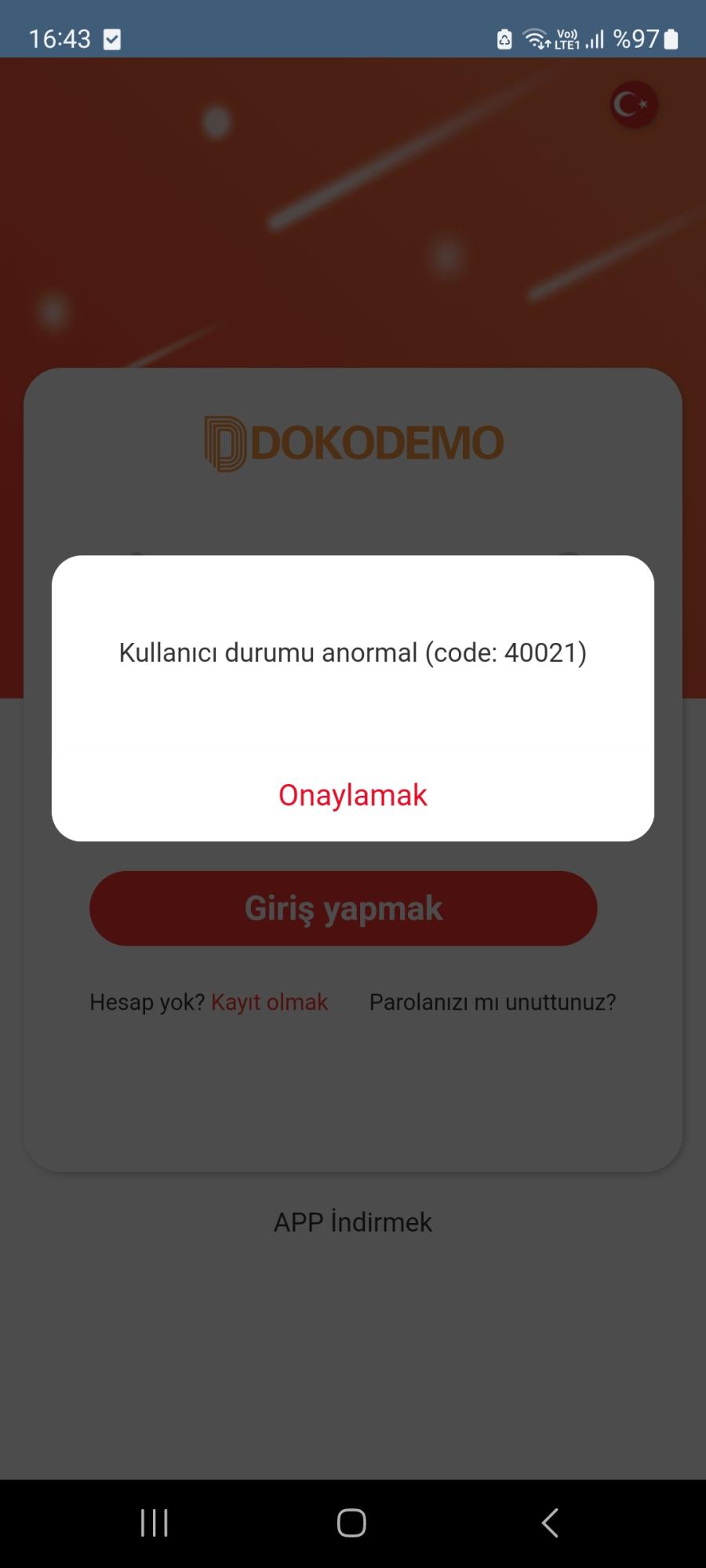Tap the Back button in navigation bar
This screenshot has height=1568, width=706.
[x=549, y=1522]
